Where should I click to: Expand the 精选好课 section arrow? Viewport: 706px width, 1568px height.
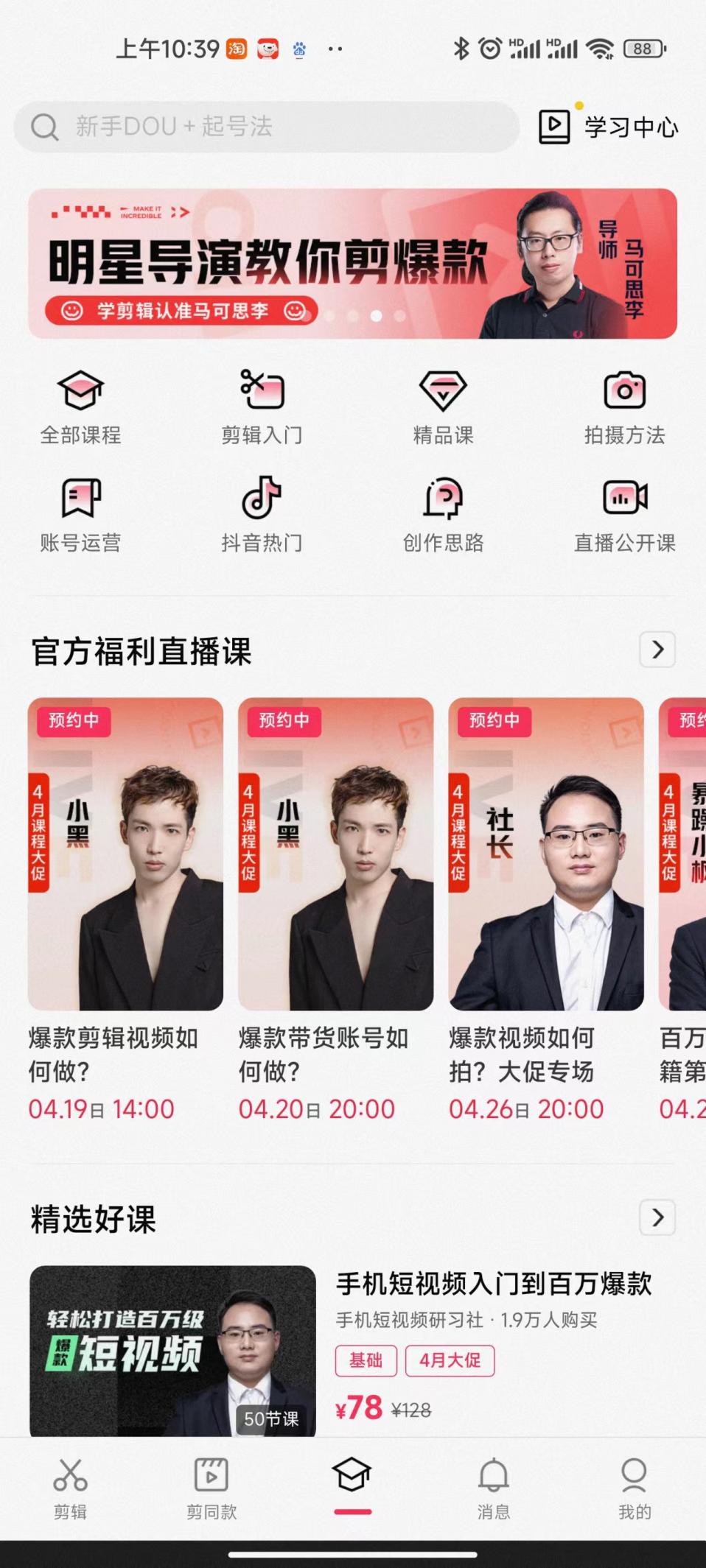tap(657, 1217)
